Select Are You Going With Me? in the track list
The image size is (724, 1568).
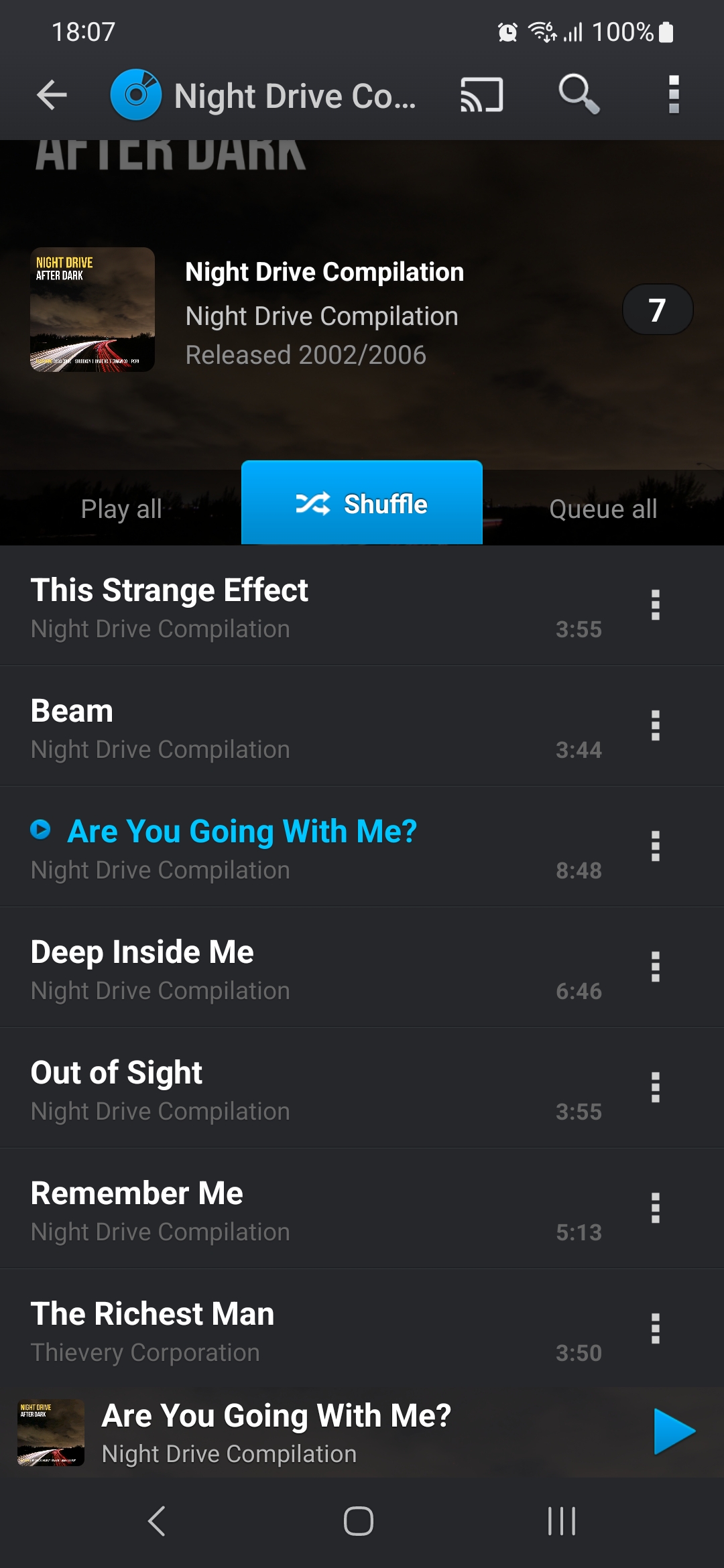click(x=268, y=848)
